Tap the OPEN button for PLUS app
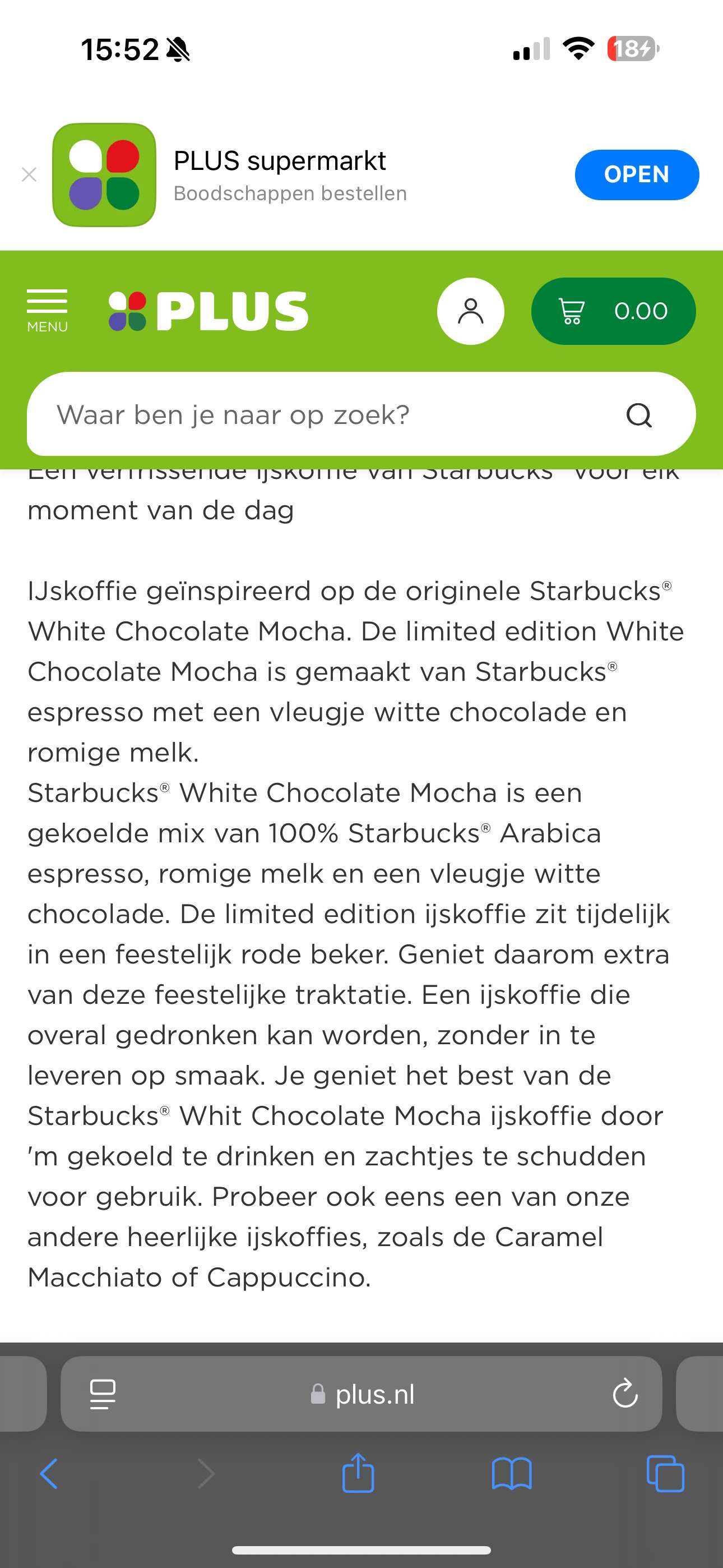The image size is (723, 1568). coord(637,175)
